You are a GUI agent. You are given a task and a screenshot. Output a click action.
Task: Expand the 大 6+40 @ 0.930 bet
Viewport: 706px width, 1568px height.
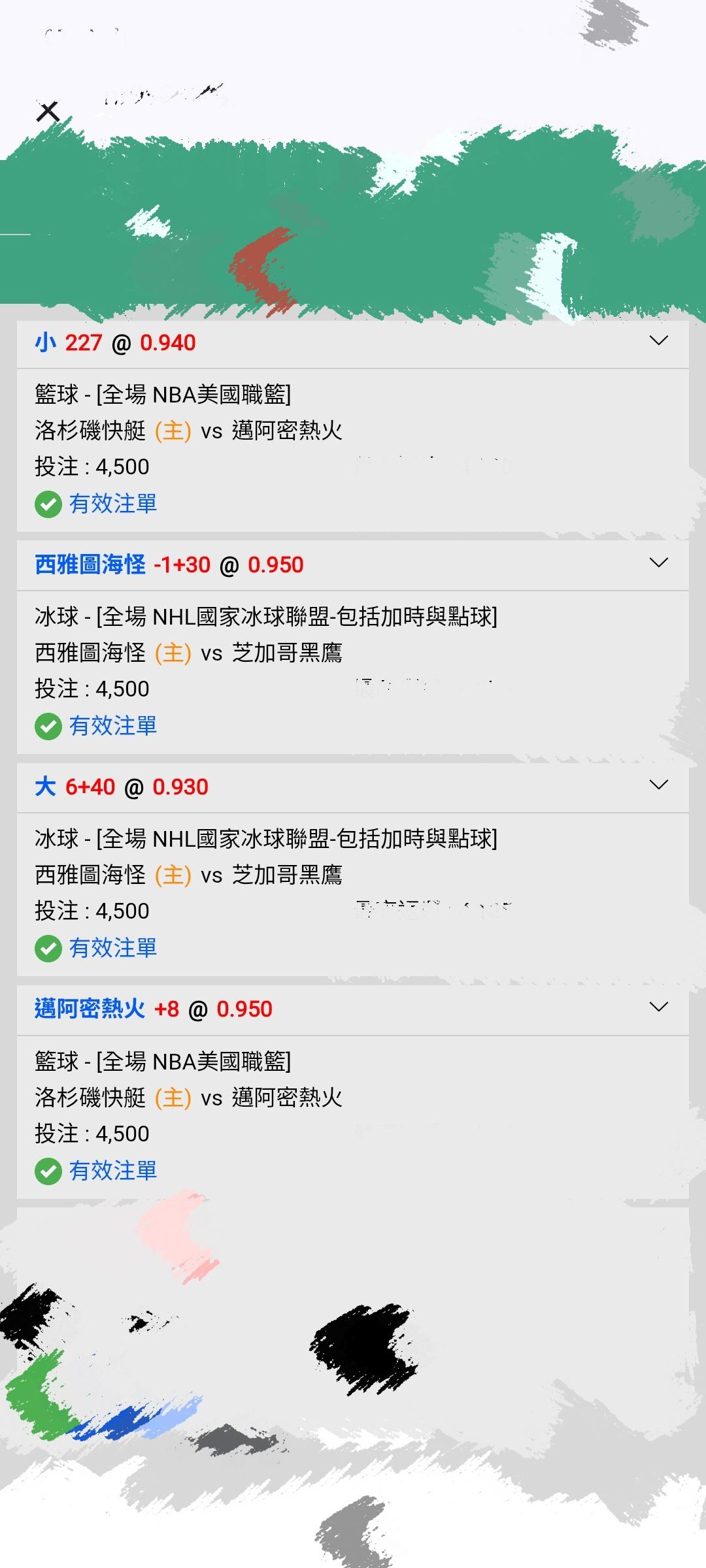[659, 785]
